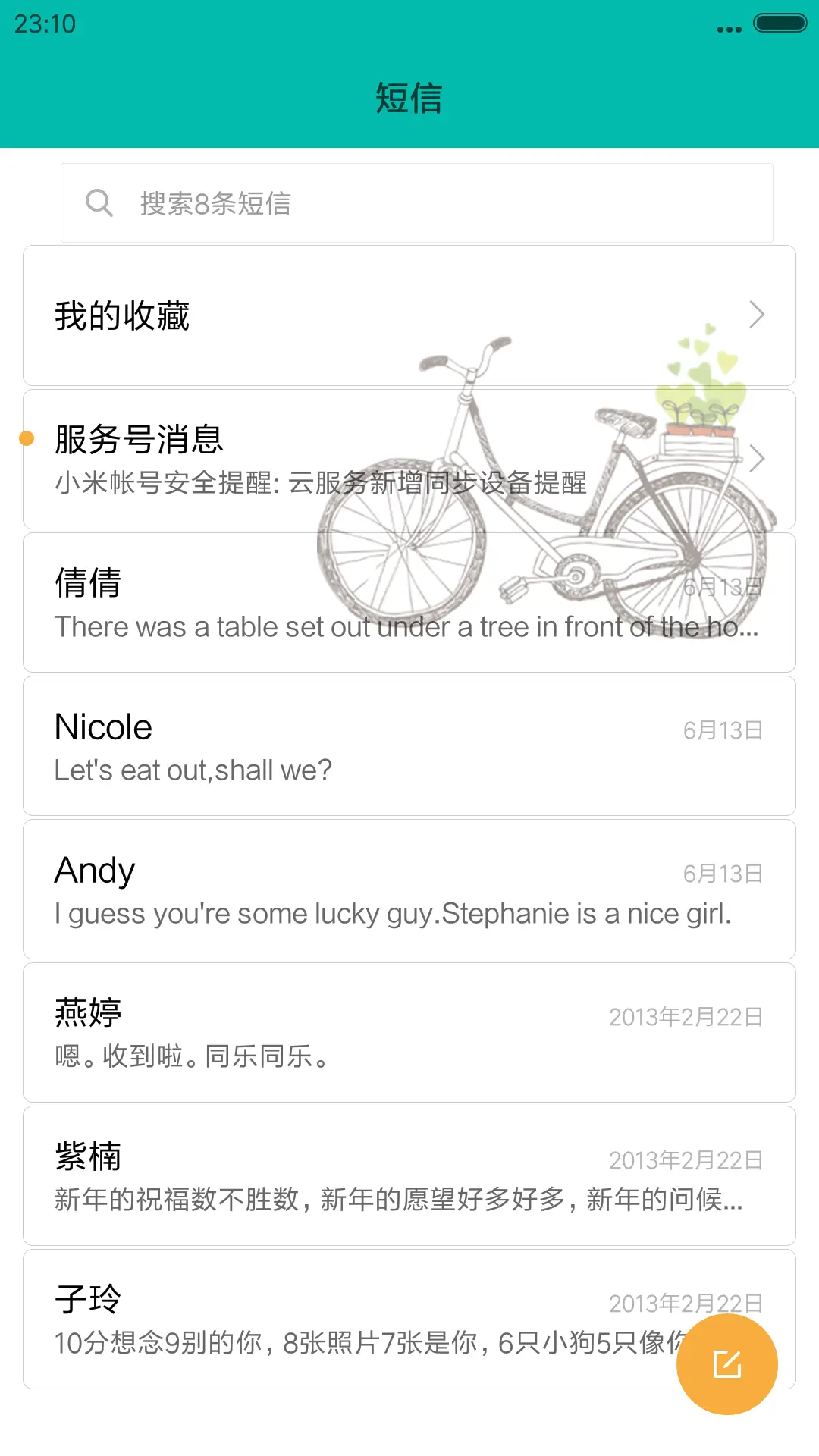This screenshot has width=819, height=1456.
Task: Mark 服务号消息 as read via its indicator dot
Action: point(27,438)
